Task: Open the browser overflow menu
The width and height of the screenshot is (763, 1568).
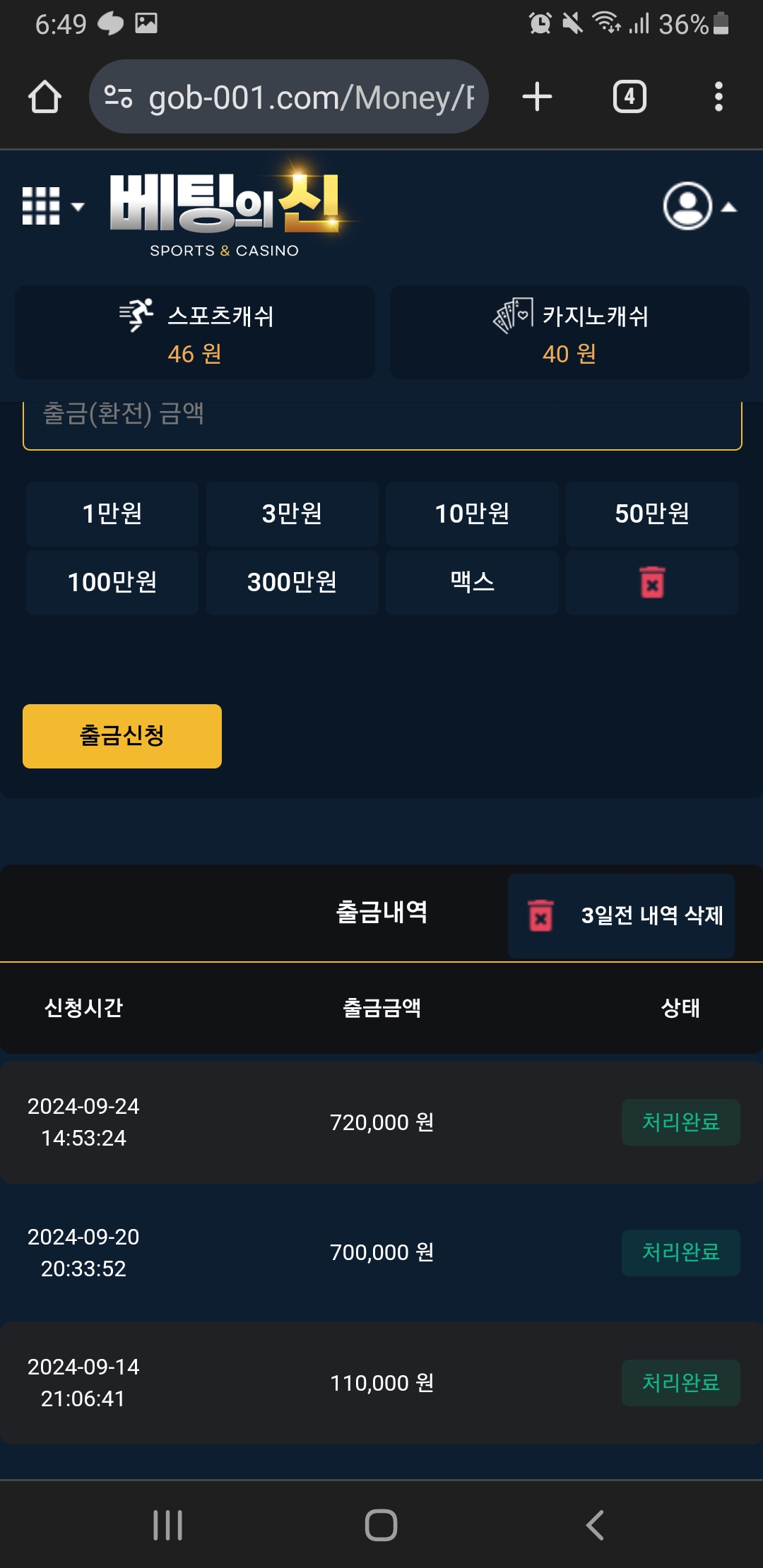Action: coord(718,97)
